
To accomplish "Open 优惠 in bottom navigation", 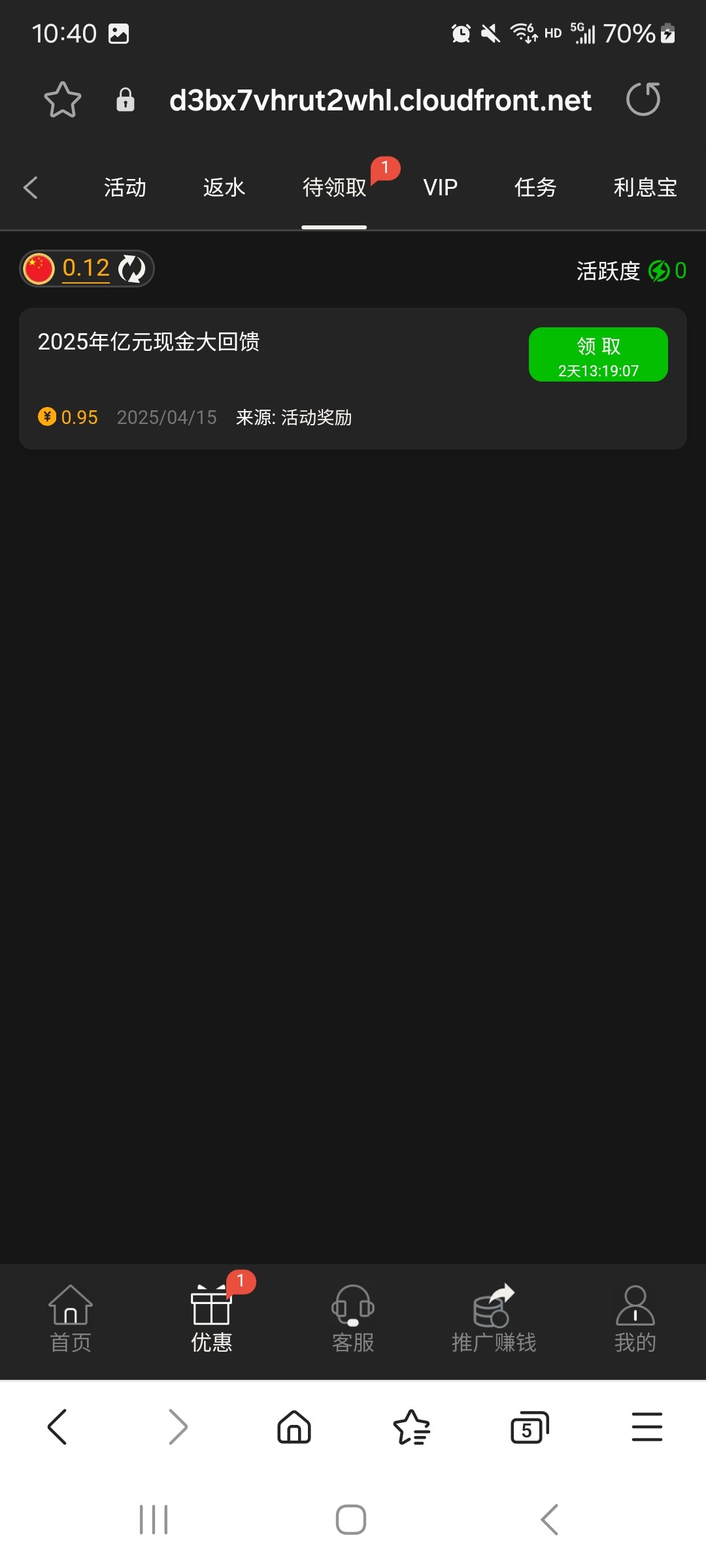I will [x=211, y=1319].
